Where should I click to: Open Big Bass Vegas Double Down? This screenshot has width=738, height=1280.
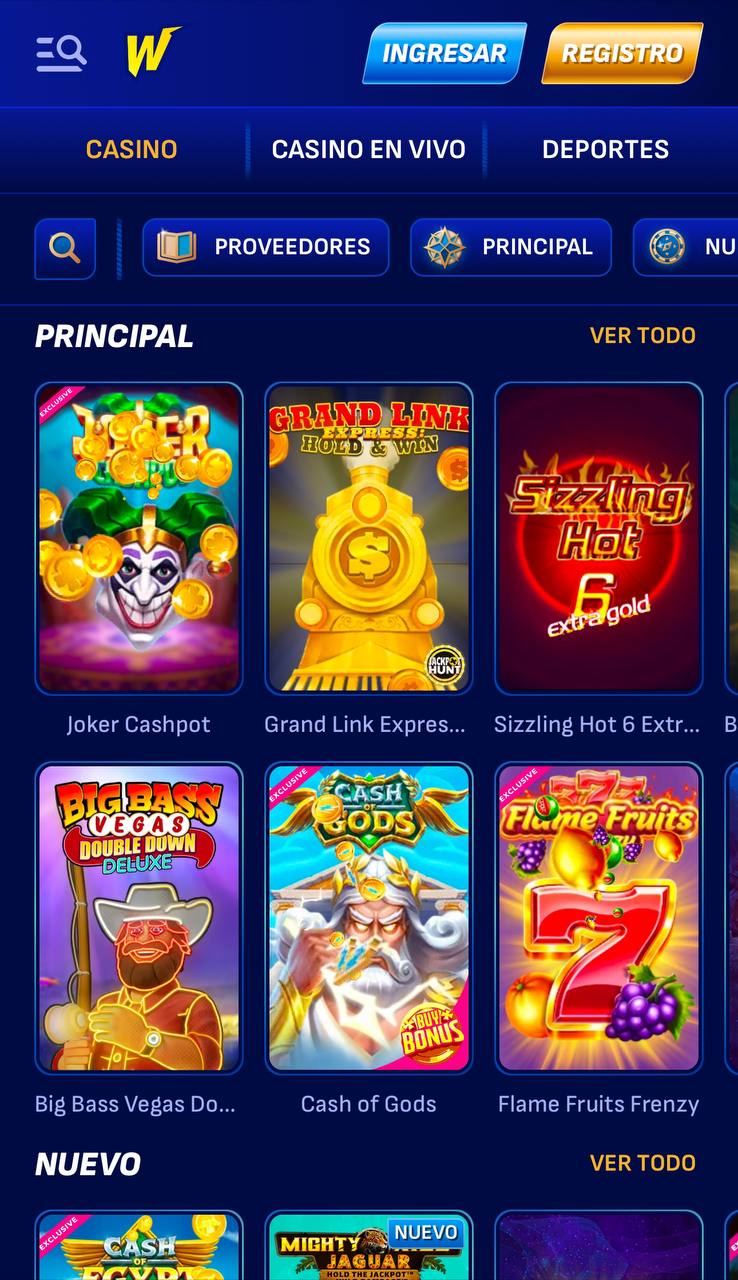coord(139,917)
